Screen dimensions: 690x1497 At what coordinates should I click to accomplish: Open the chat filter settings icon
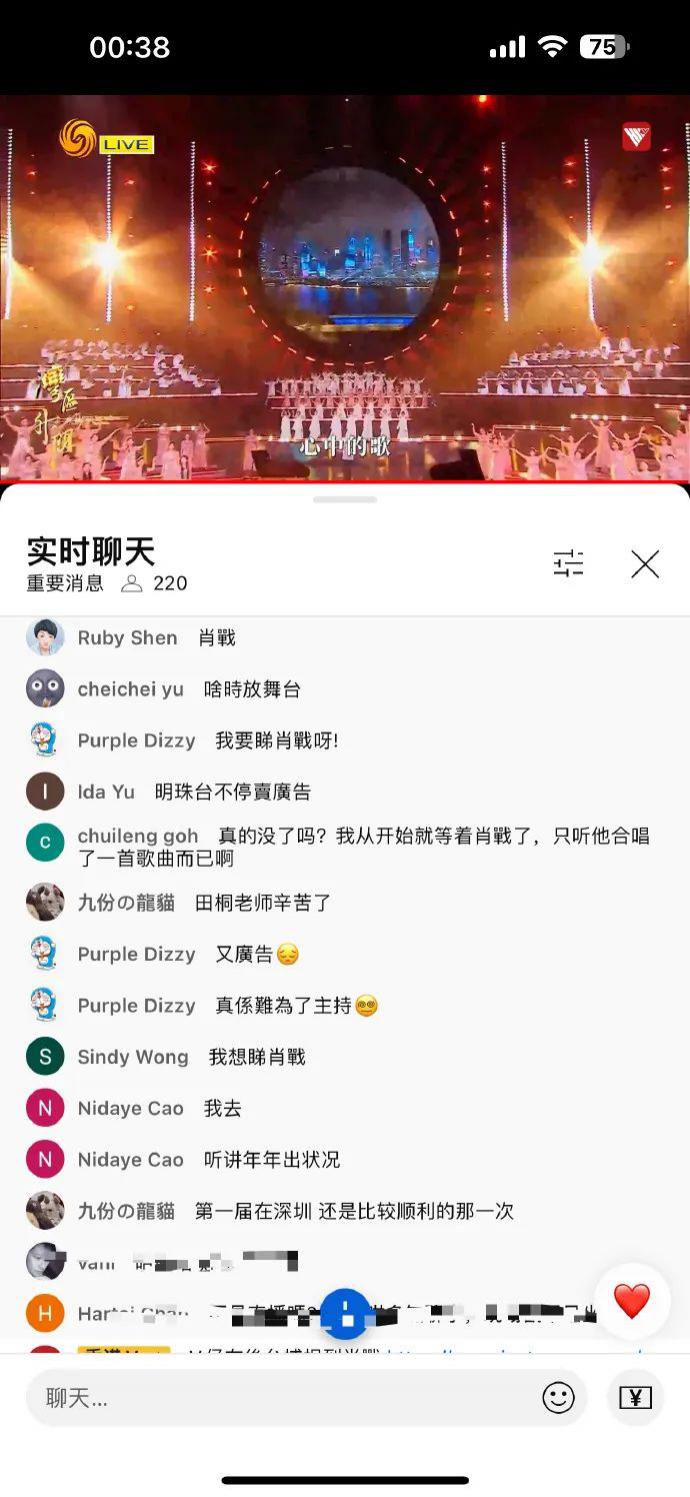point(568,564)
